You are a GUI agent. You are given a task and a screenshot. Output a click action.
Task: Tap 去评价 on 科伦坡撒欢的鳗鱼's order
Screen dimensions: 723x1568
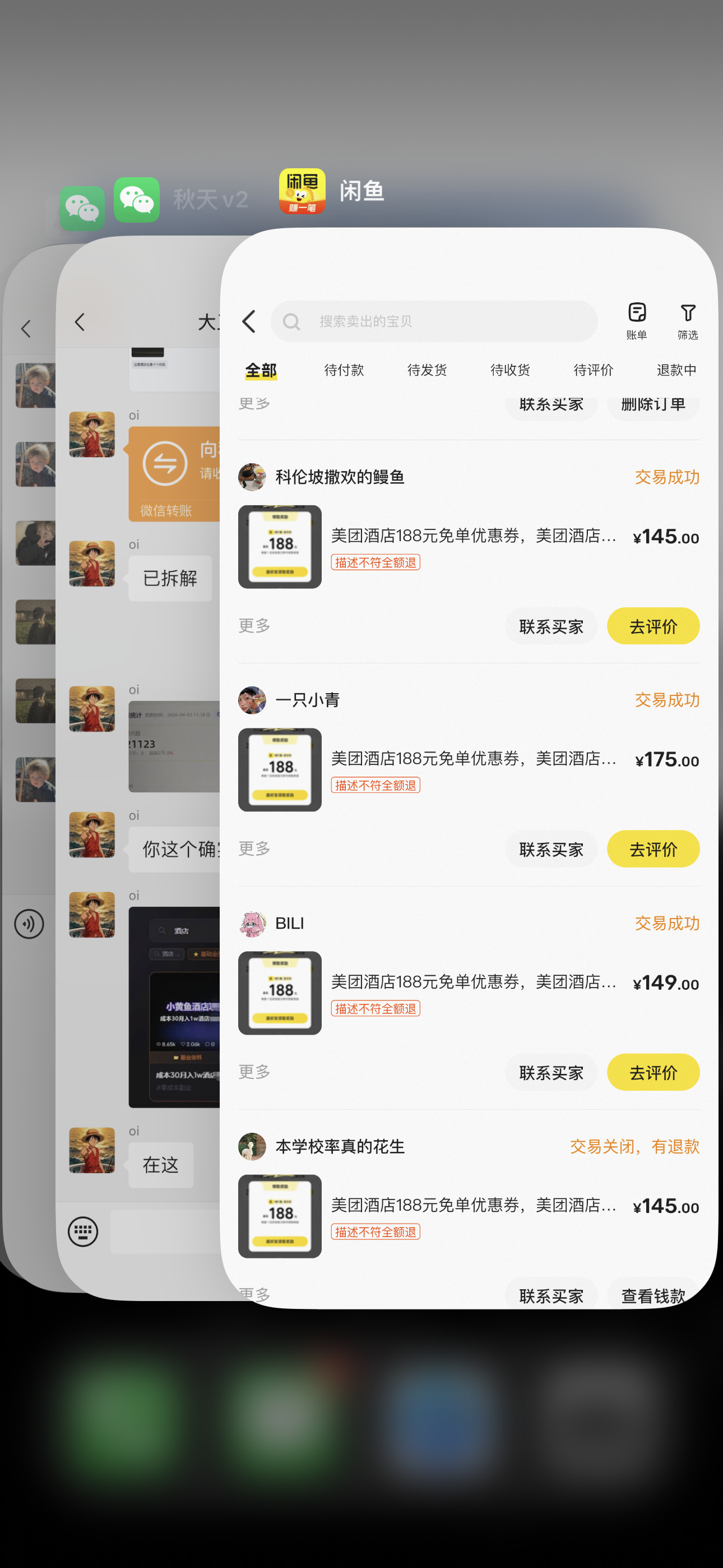(653, 626)
